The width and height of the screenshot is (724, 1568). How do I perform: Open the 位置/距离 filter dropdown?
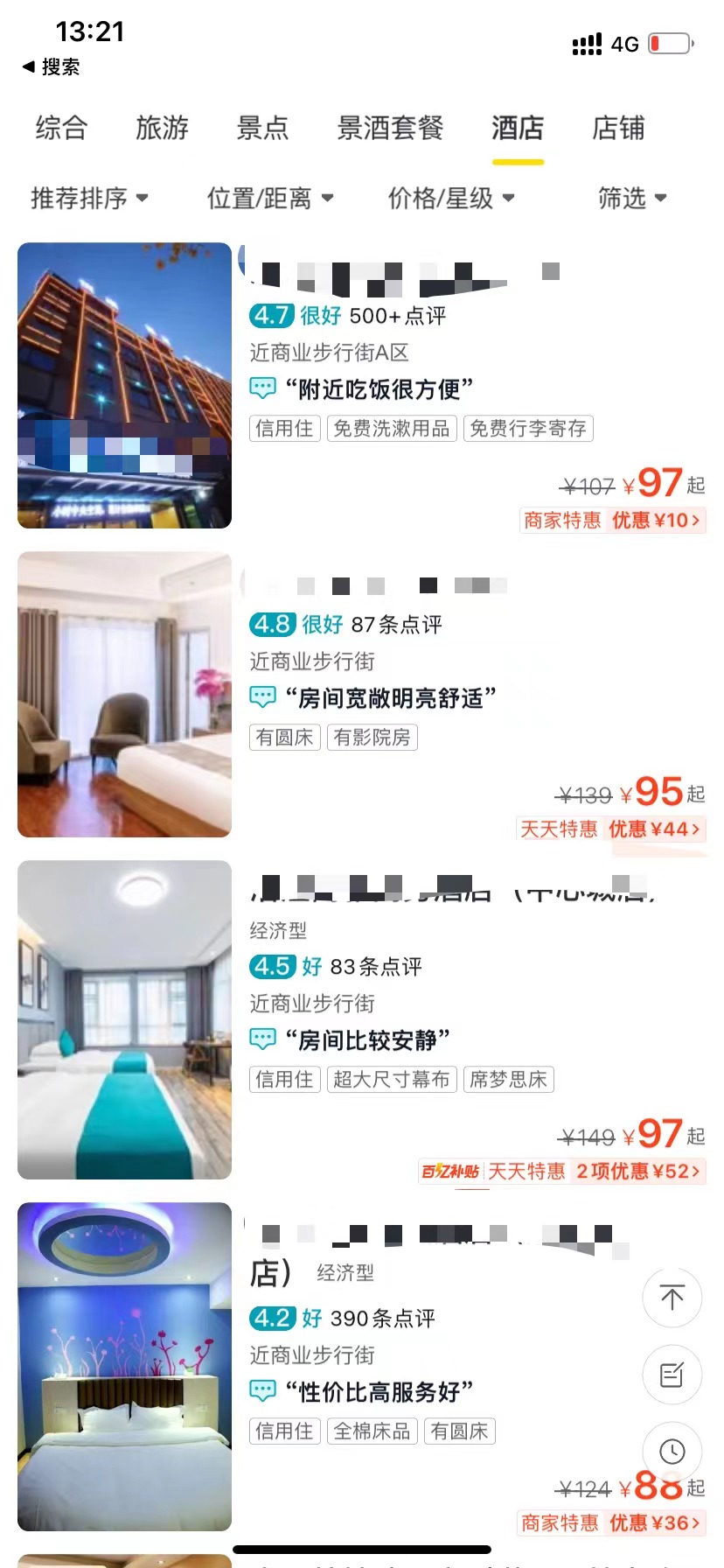coord(270,198)
